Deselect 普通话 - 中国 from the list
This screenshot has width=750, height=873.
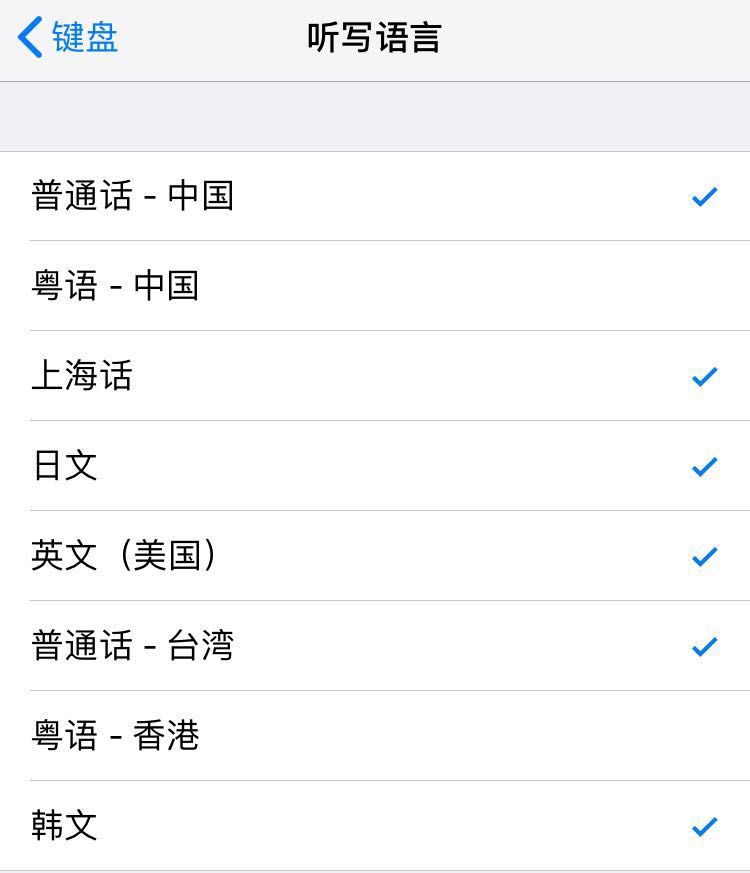[375, 196]
